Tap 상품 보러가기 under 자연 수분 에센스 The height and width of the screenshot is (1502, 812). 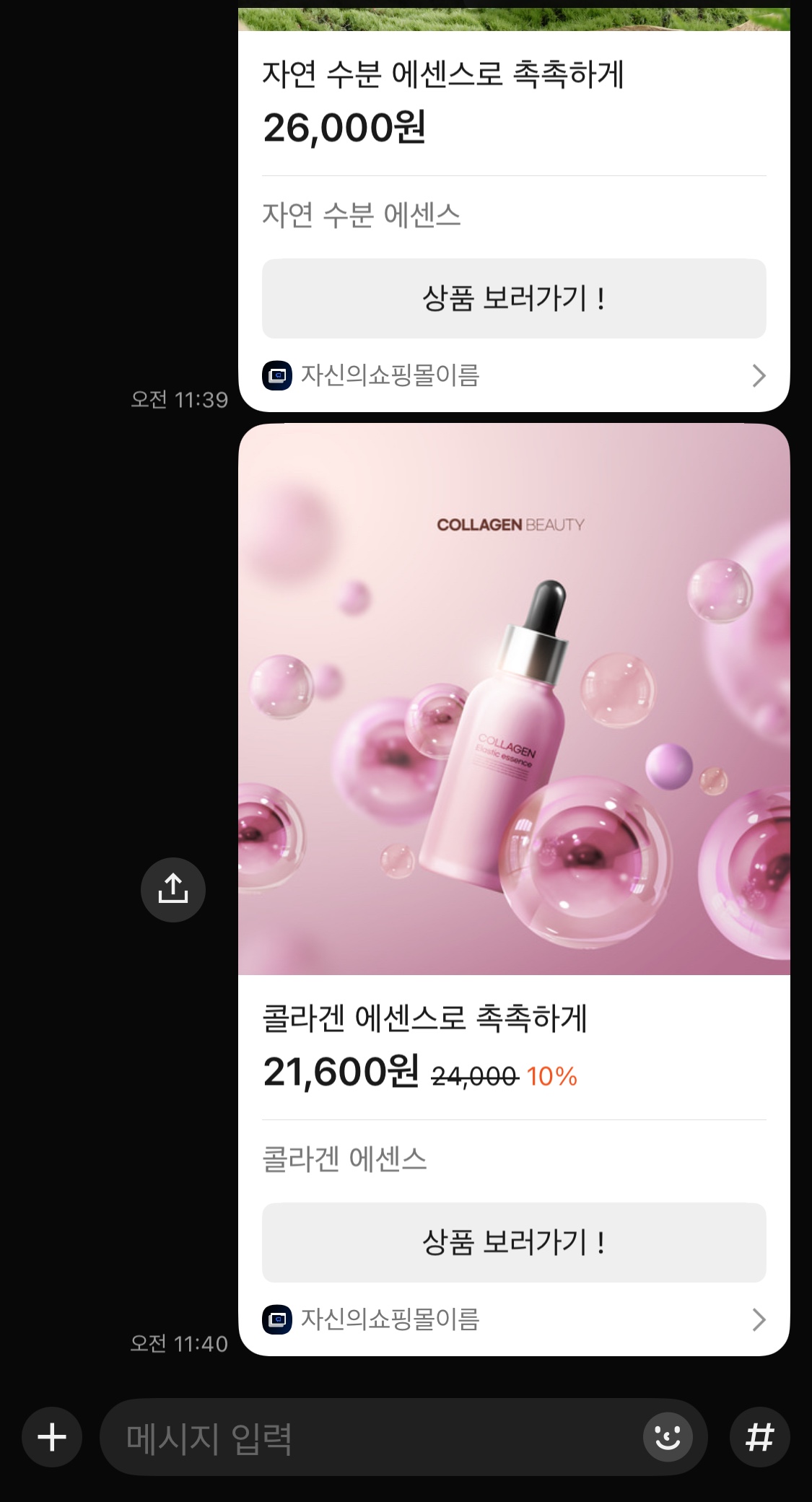pos(513,299)
